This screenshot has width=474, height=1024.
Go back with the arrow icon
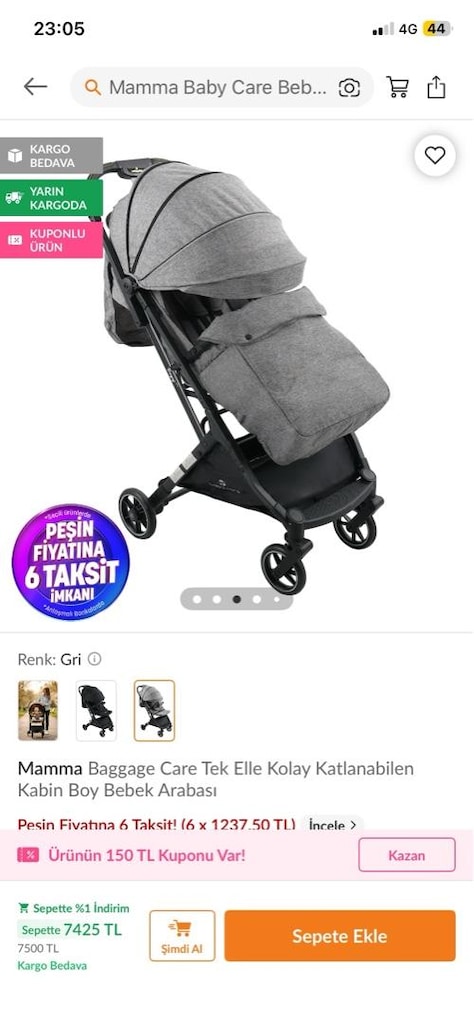35,87
